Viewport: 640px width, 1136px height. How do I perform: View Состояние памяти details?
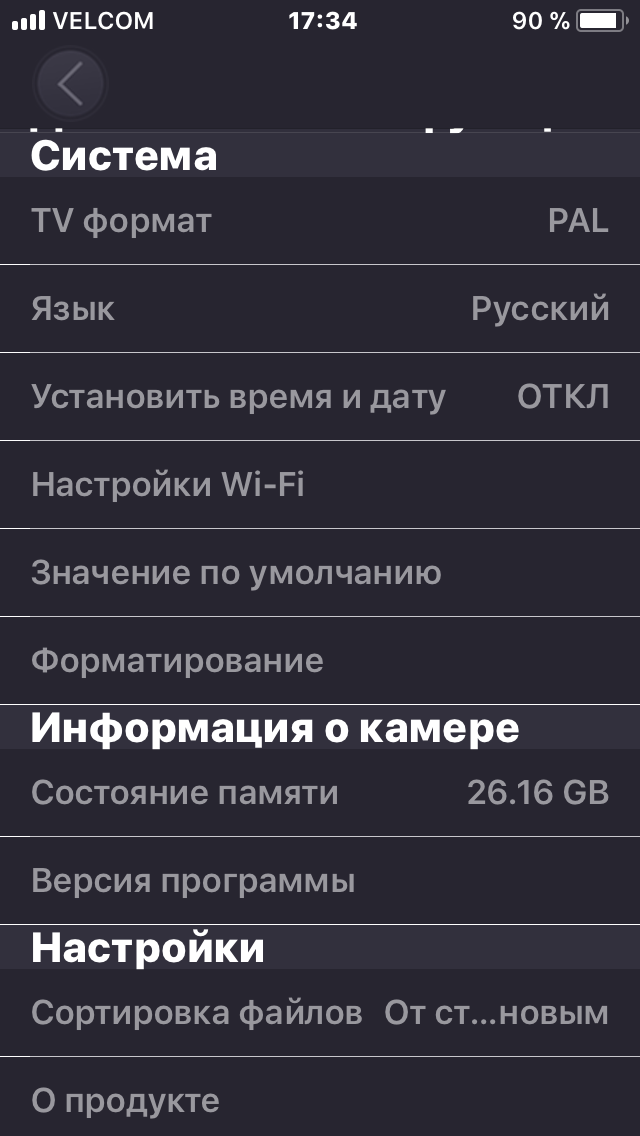[x=320, y=793]
